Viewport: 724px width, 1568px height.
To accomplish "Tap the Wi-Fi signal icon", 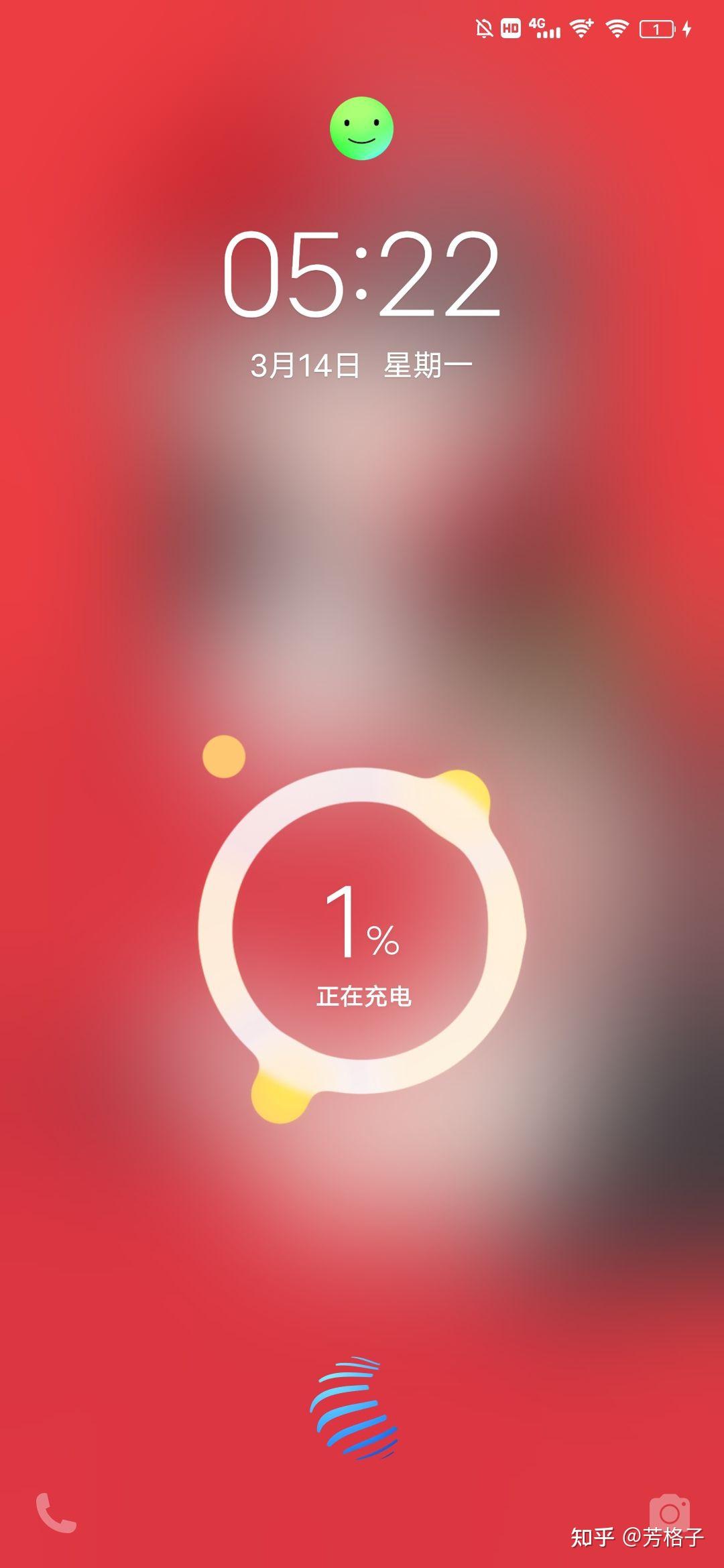I will [x=617, y=28].
